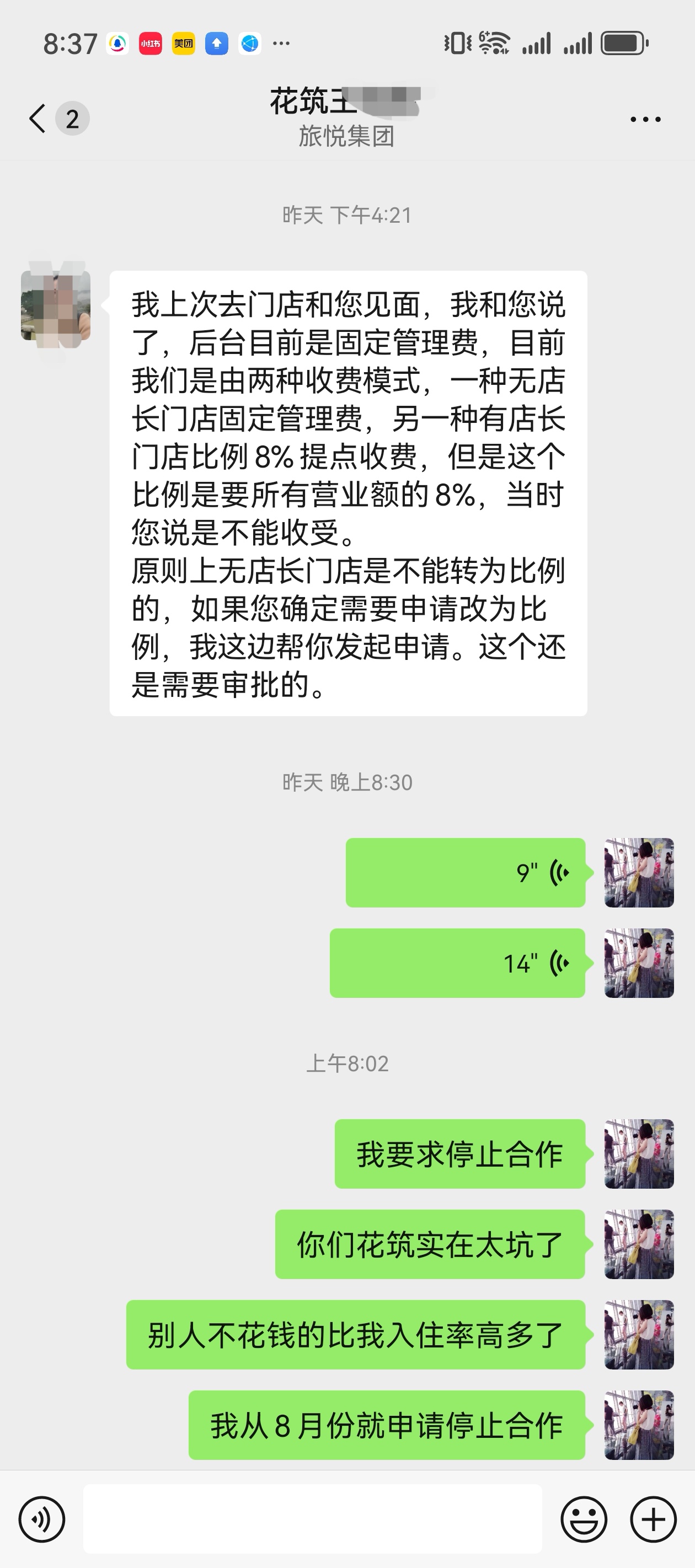The width and height of the screenshot is (695, 1568).
Task: Open chat settings via three-dot menu
Action: [x=644, y=119]
